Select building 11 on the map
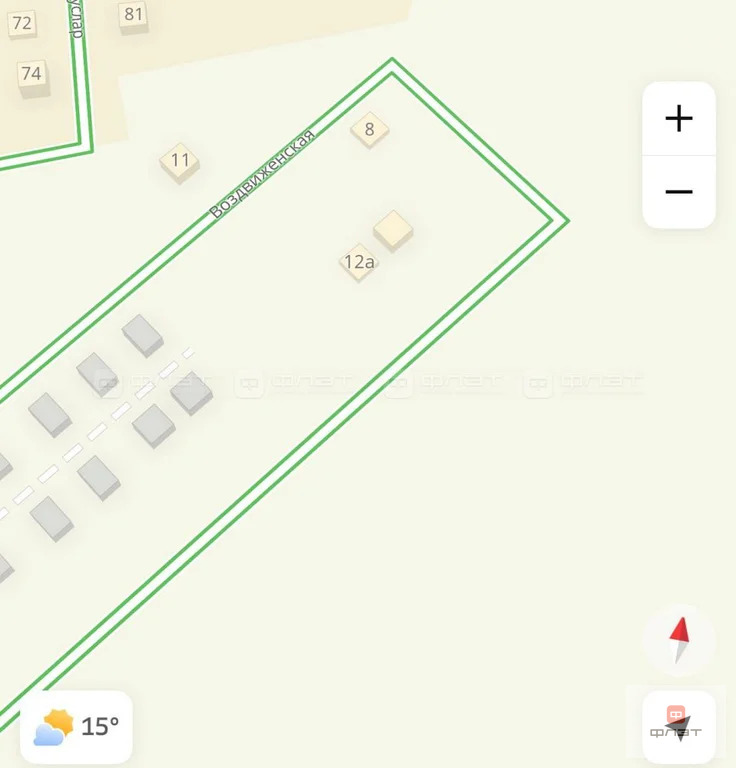 click(x=180, y=161)
